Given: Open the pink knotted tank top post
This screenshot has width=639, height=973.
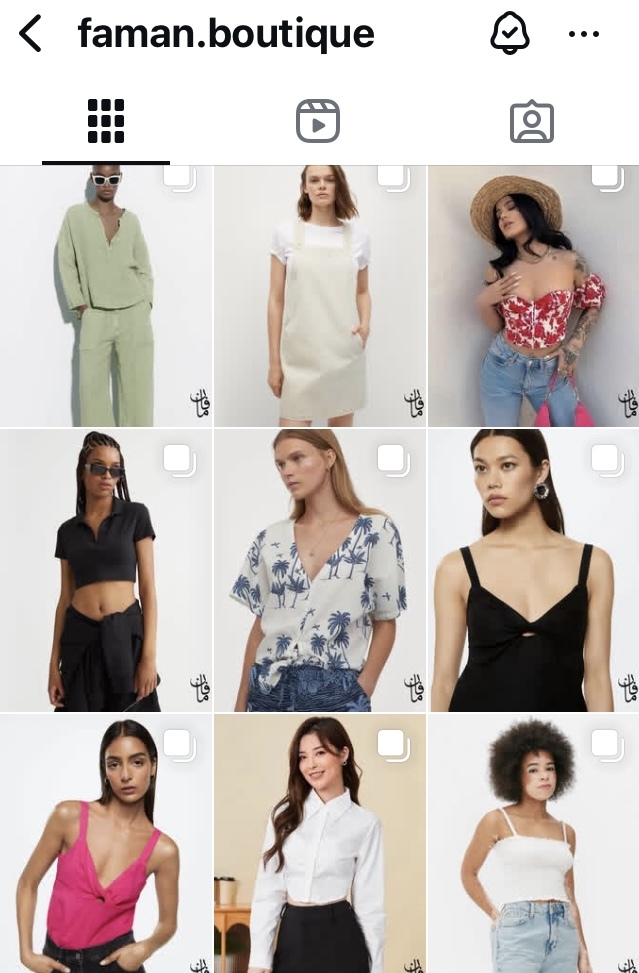Looking at the screenshot, I should (x=106, y=843).
